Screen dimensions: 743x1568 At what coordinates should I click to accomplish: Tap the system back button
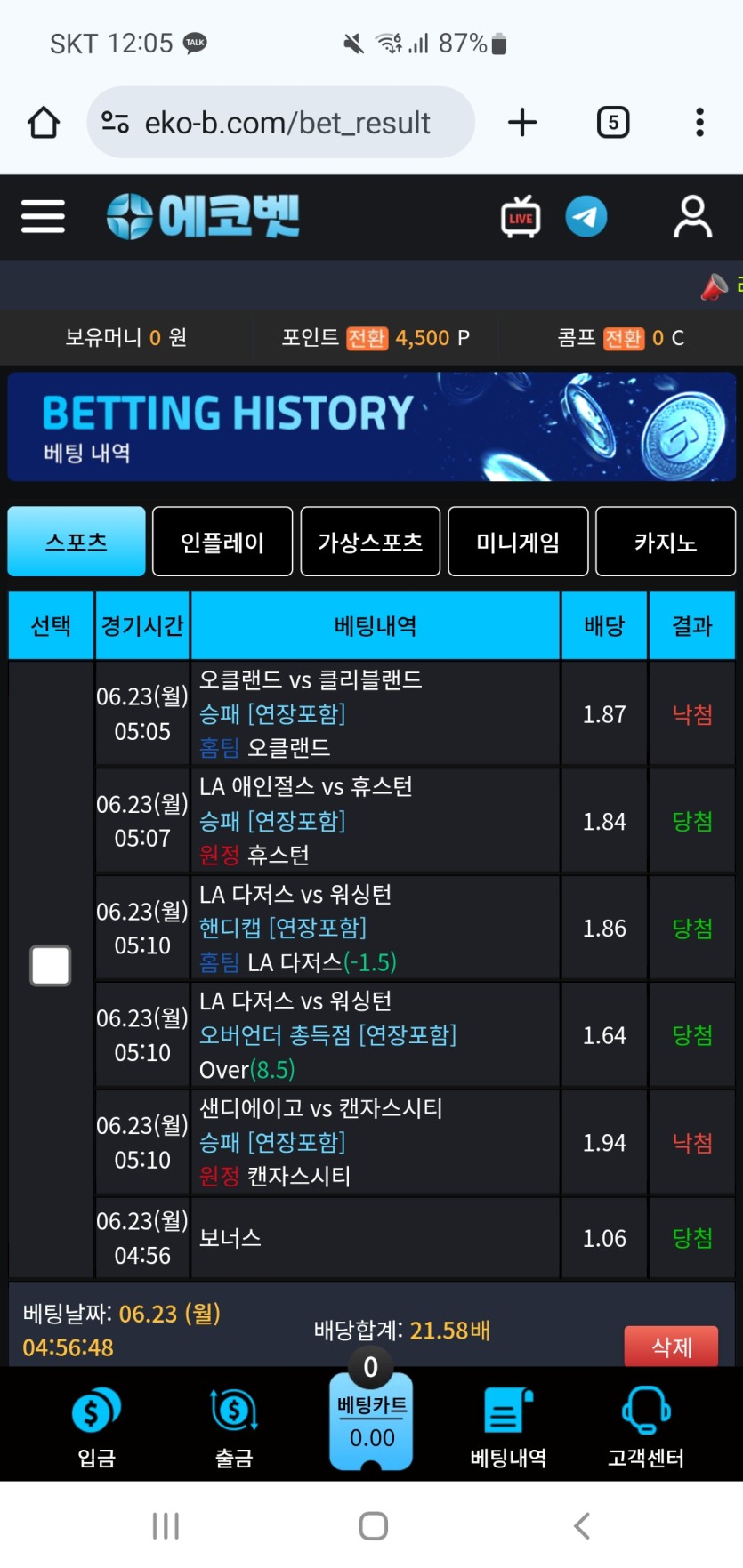pos(582,1525)
